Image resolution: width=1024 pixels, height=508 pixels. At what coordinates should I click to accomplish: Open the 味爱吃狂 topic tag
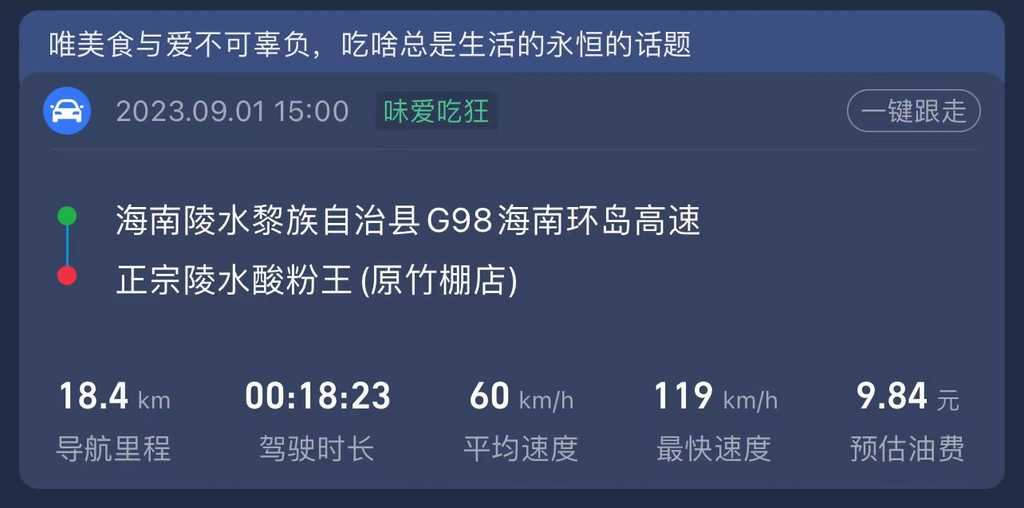(x=436, y=111)
